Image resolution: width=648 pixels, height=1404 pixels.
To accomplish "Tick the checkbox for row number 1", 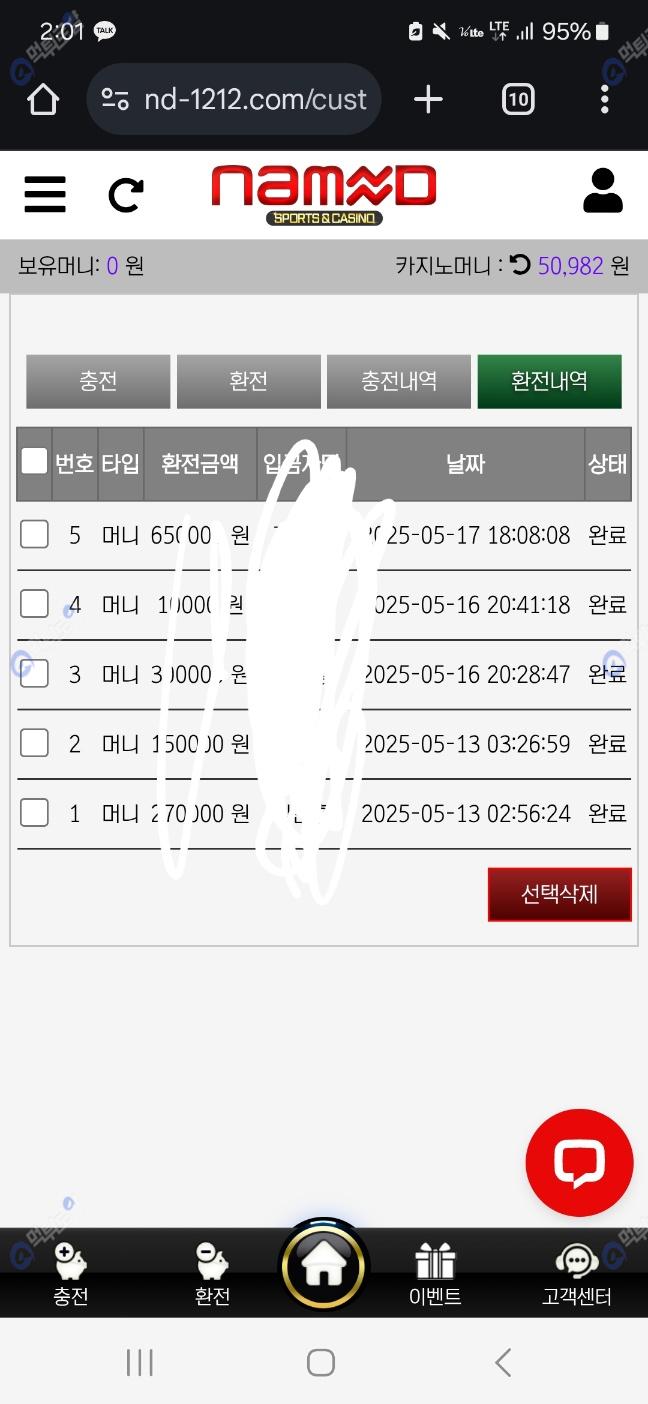I will tap(34, 813).
